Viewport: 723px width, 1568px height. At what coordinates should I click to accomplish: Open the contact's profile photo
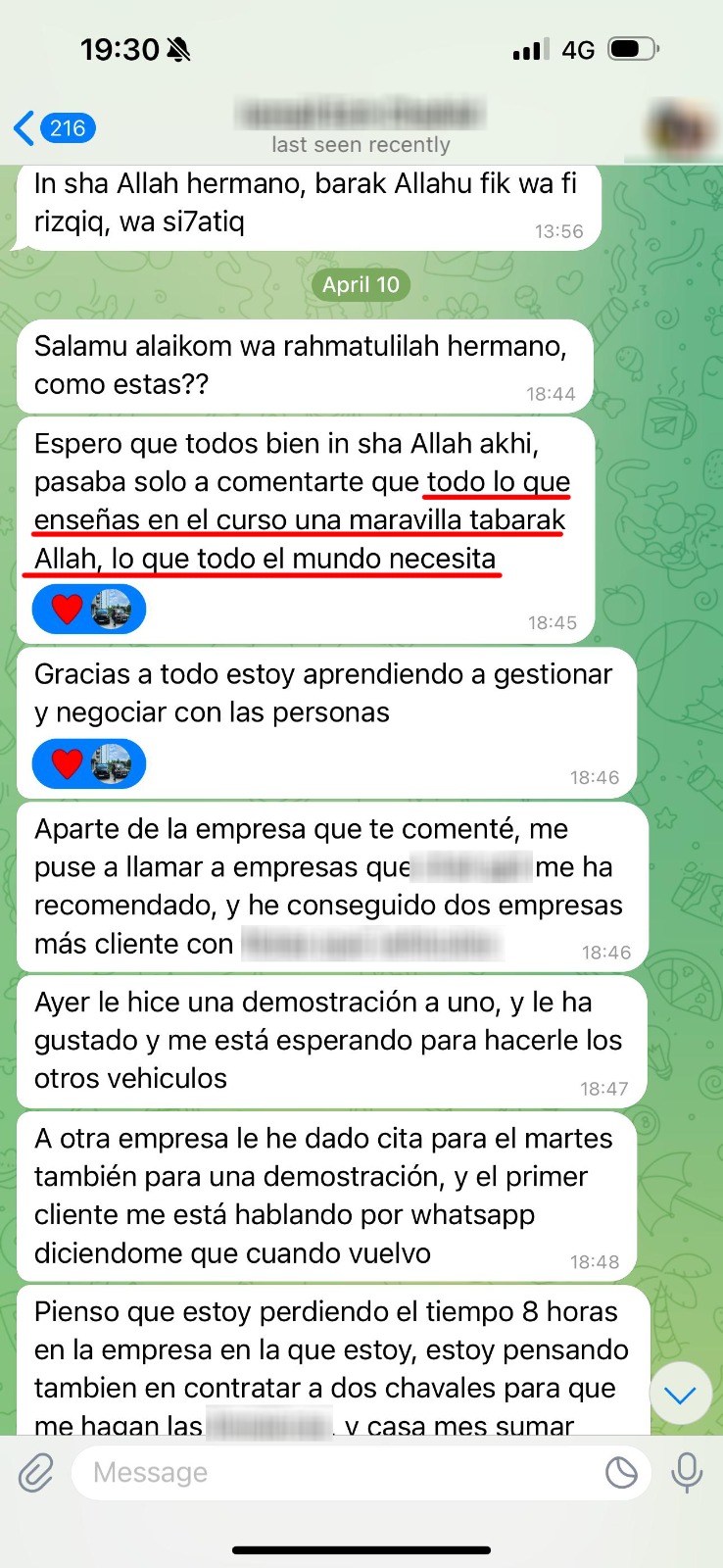(681, 128)
